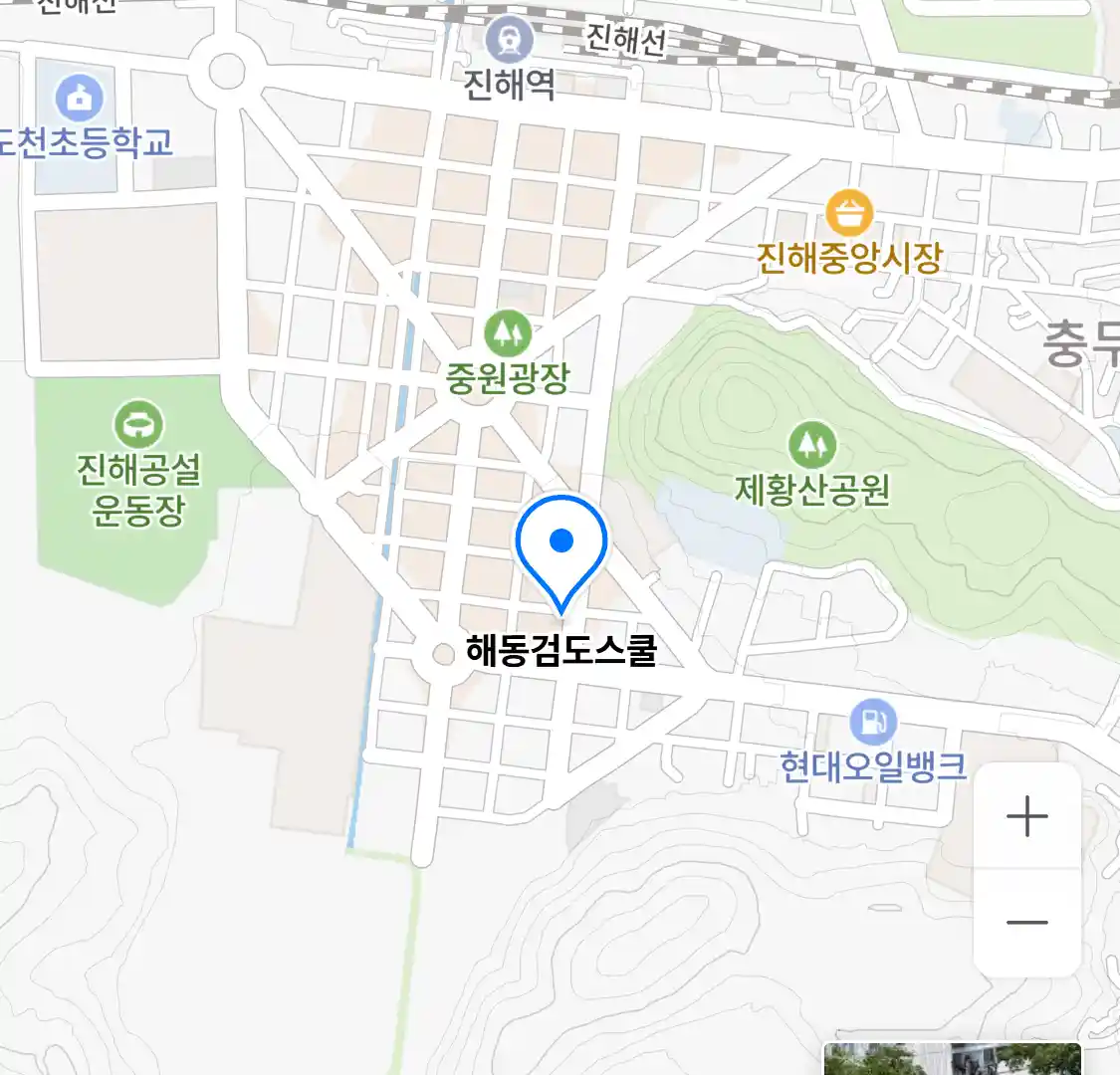The width and height of the screenshot is (1120, 1075).
Task: Open the 중원광장 park marker
Action: pyautogui.click(x=508, y=332)
